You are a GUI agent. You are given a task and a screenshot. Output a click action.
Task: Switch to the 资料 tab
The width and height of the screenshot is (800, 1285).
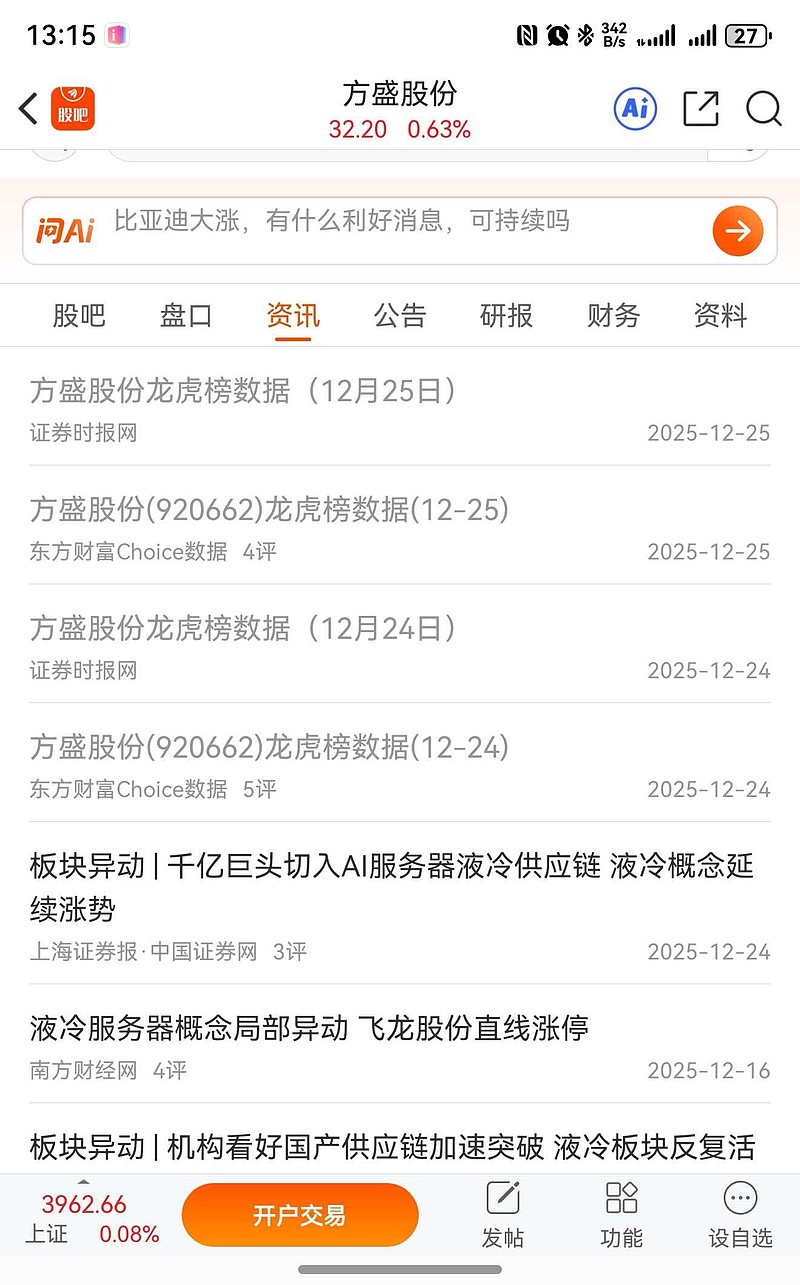(x=720, y=316)
